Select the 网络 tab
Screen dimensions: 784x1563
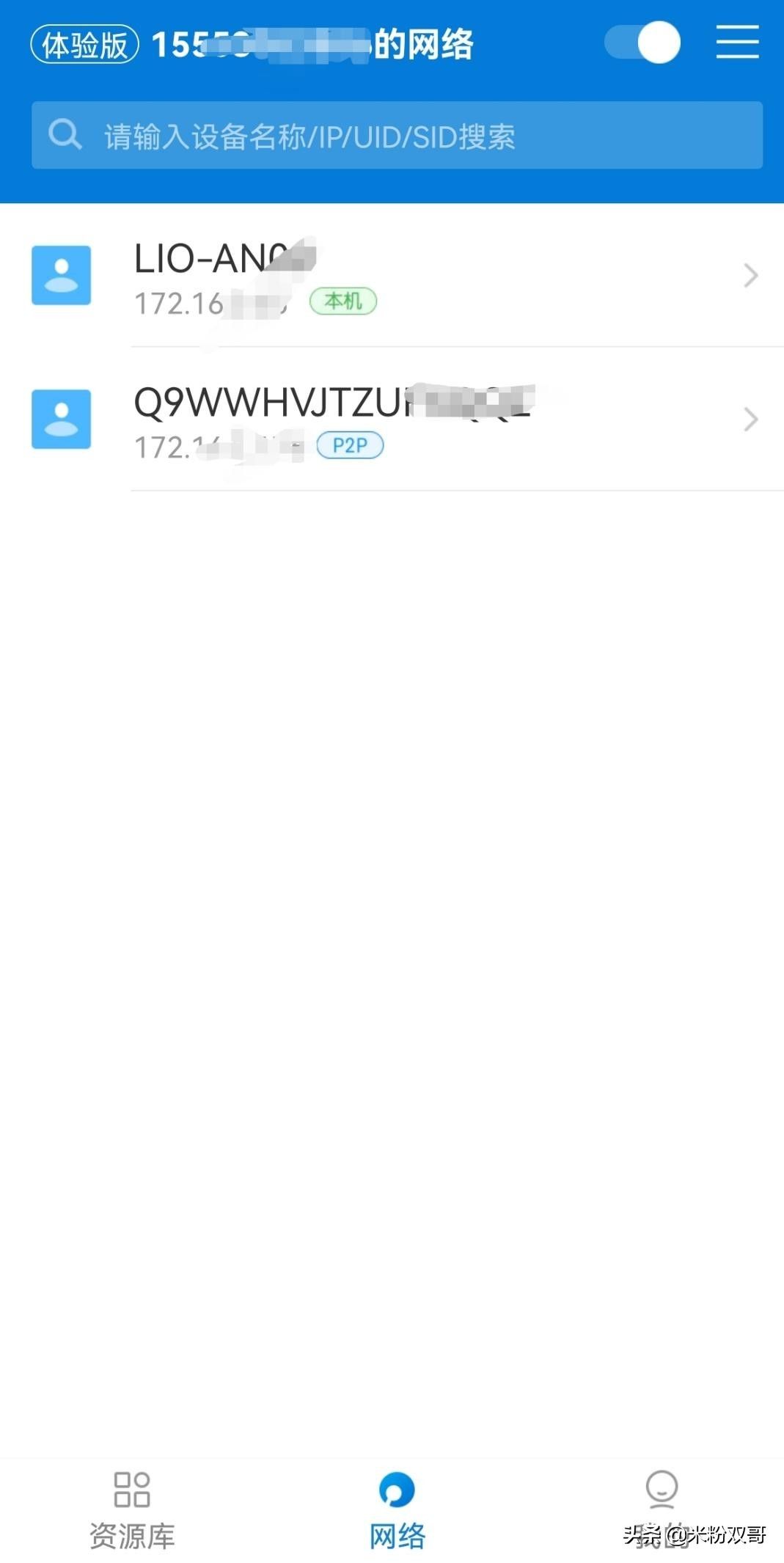(x=397, y=1512)
